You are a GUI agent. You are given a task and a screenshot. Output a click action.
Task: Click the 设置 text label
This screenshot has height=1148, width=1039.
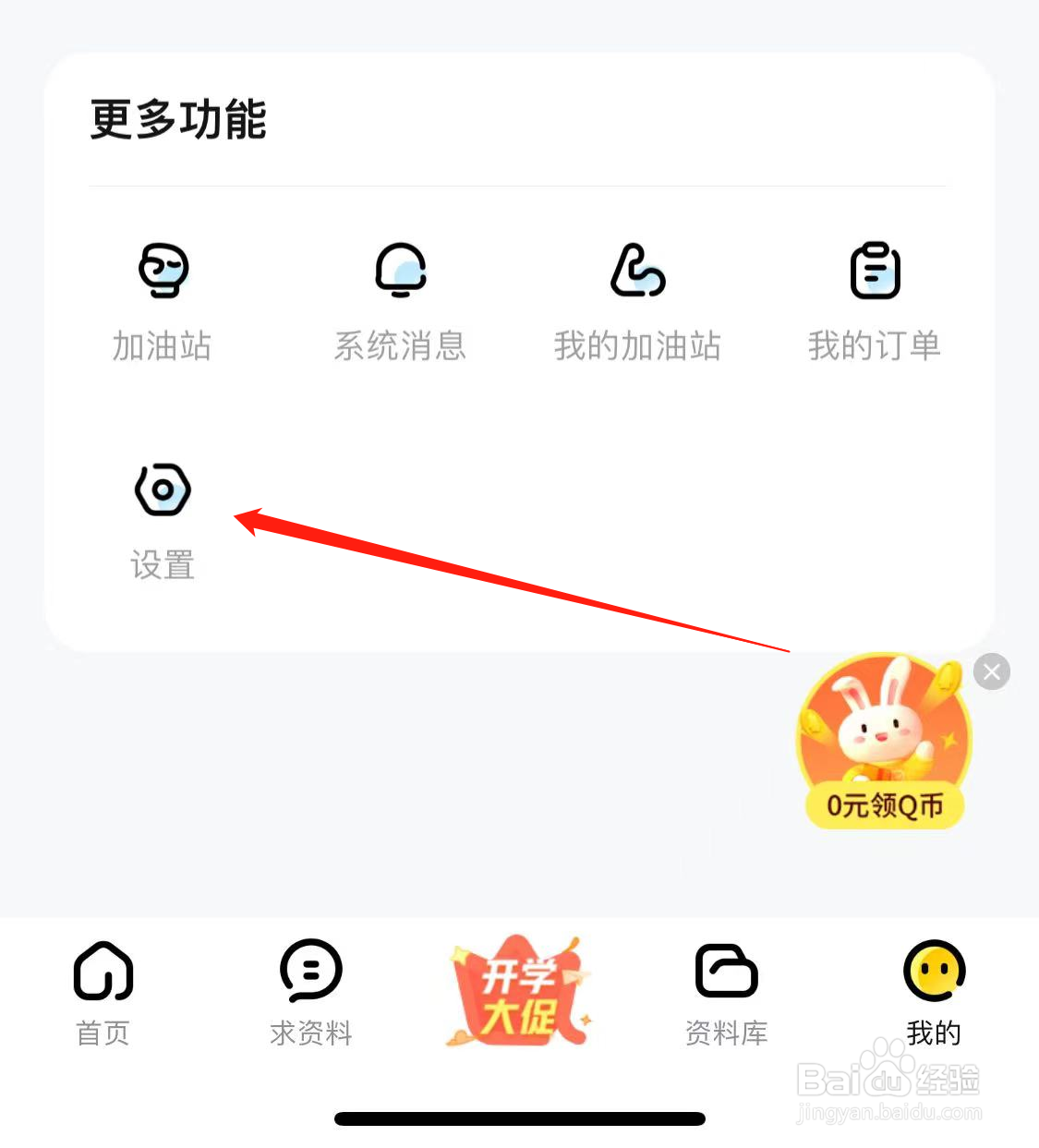pos(163,566)
